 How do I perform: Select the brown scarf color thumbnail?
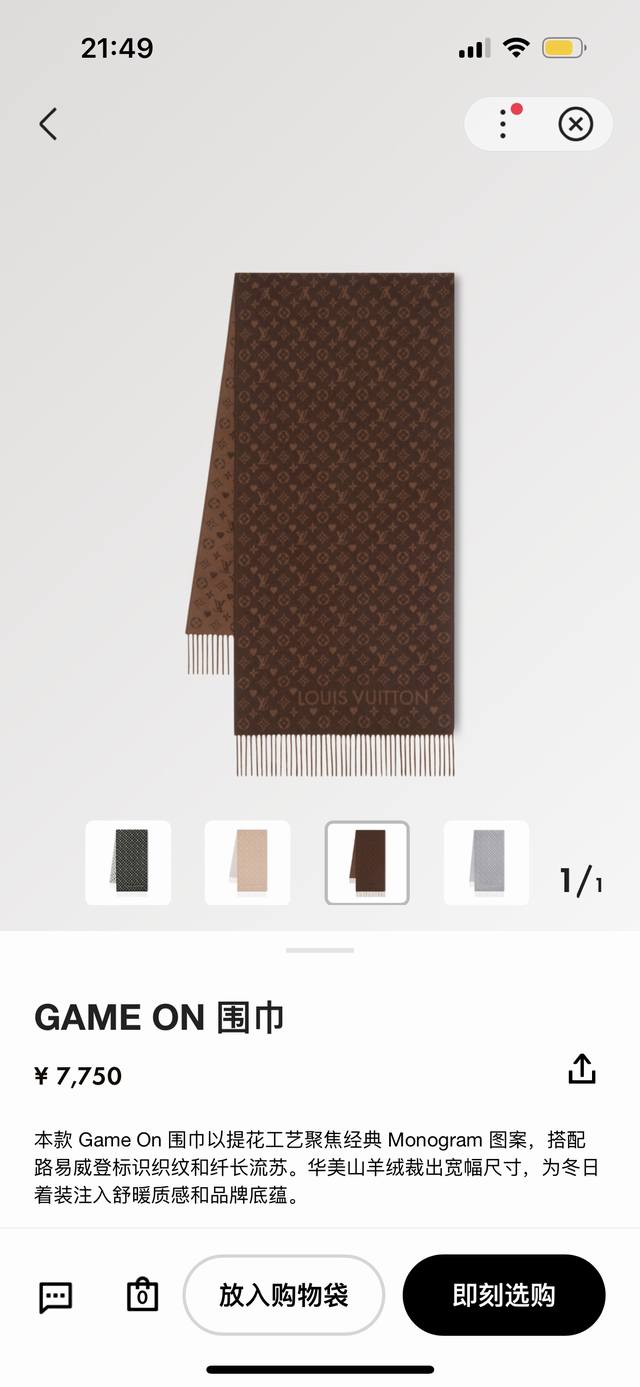click(x=367, y=862)
